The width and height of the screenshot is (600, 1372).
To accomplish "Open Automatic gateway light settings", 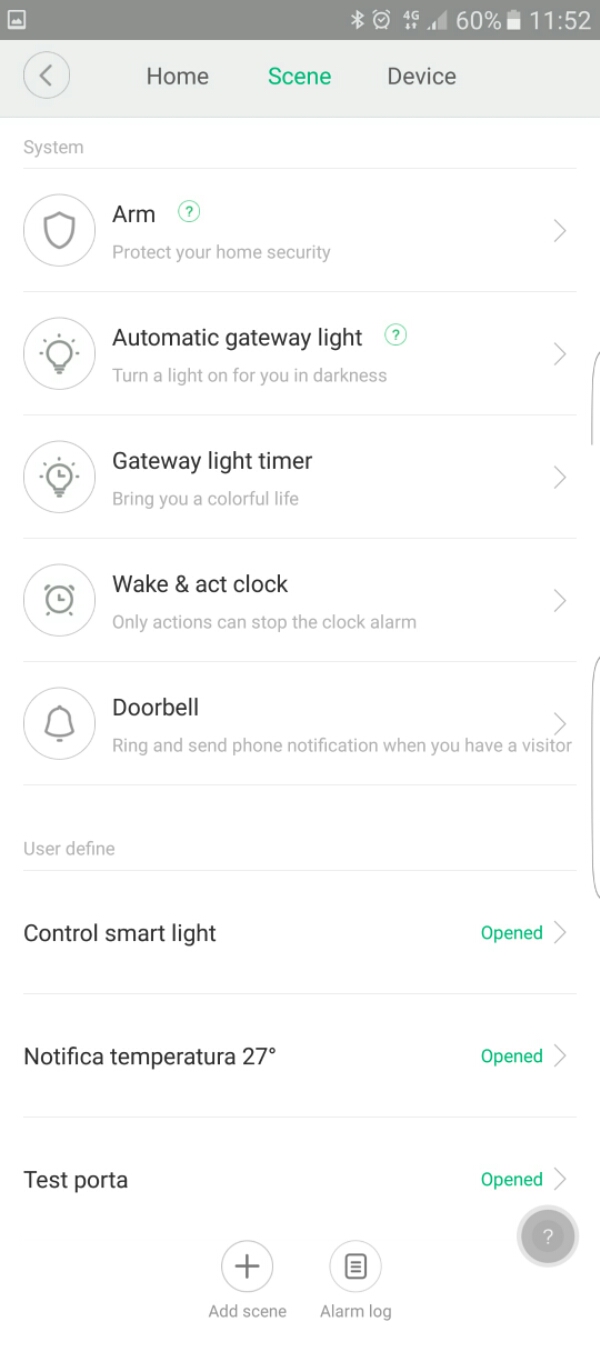I will click(x=300, y=354).
